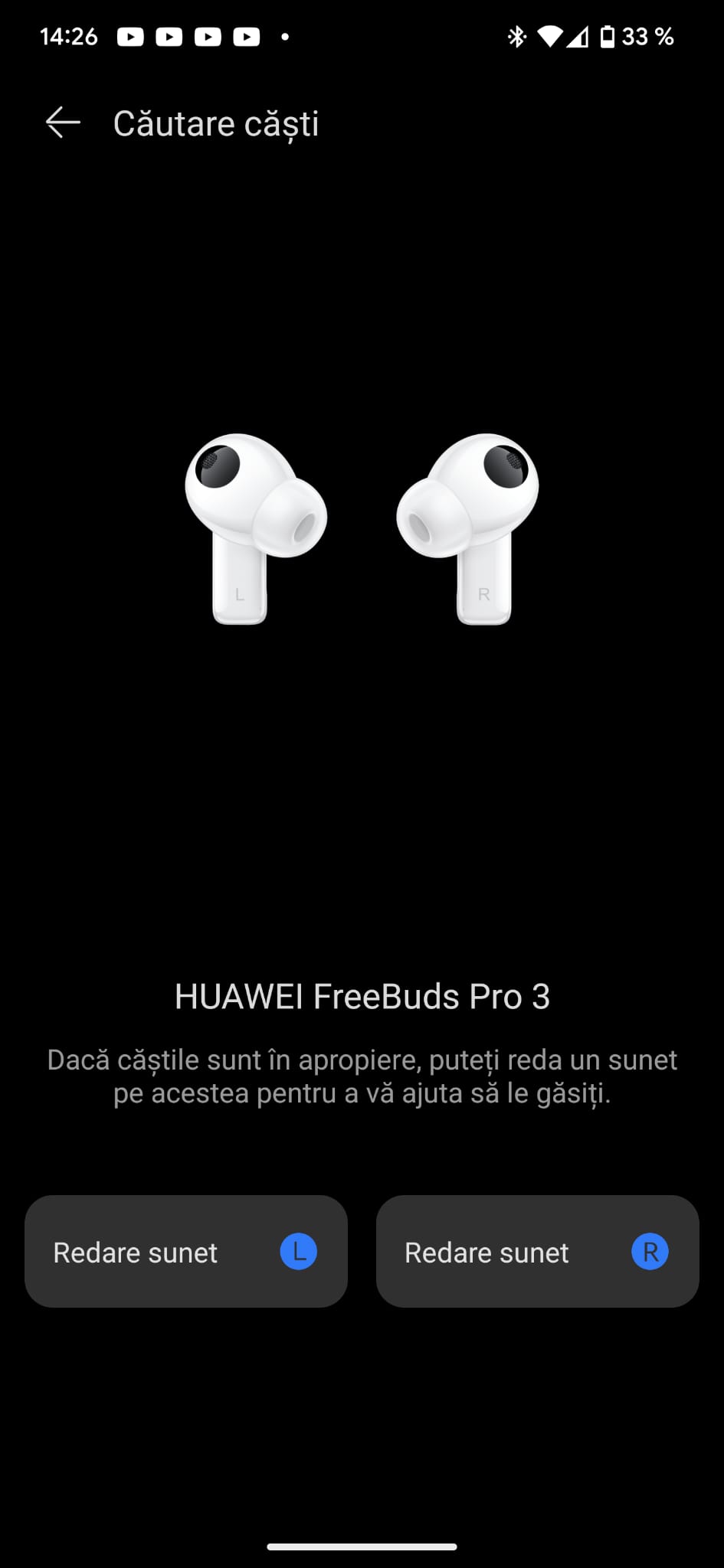The height and width of the screenshot is (1568, 724).
Task: Go back from Căutare căști screen
Action: pyautogui.click(x=63, y=122)
